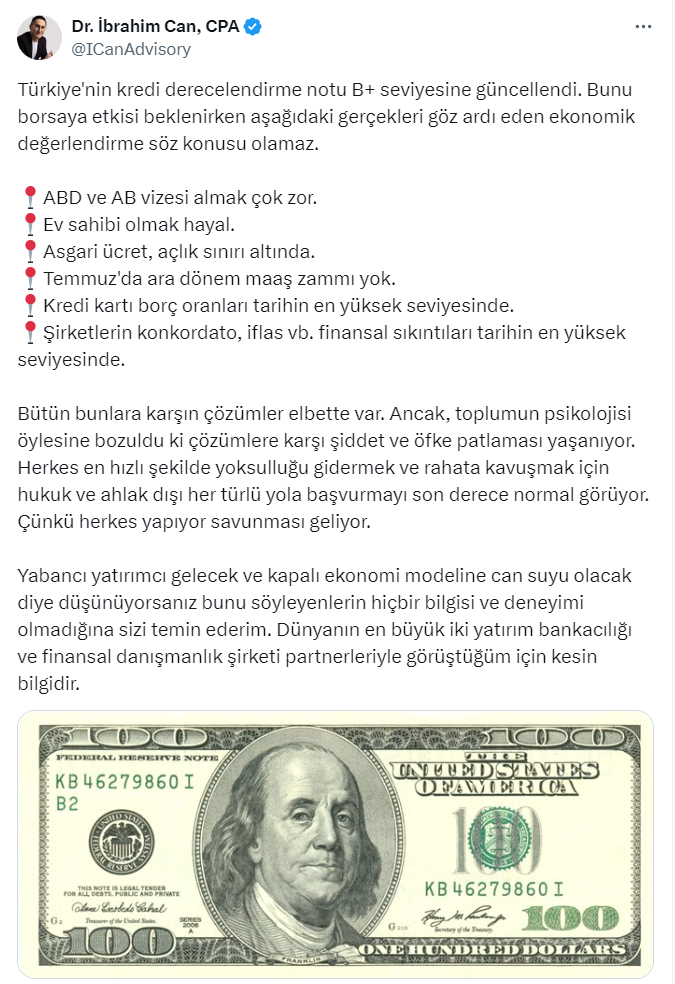Open the attached hundred dollar bill image
Viewport: 675px width, 984px height.
[336, 844]
